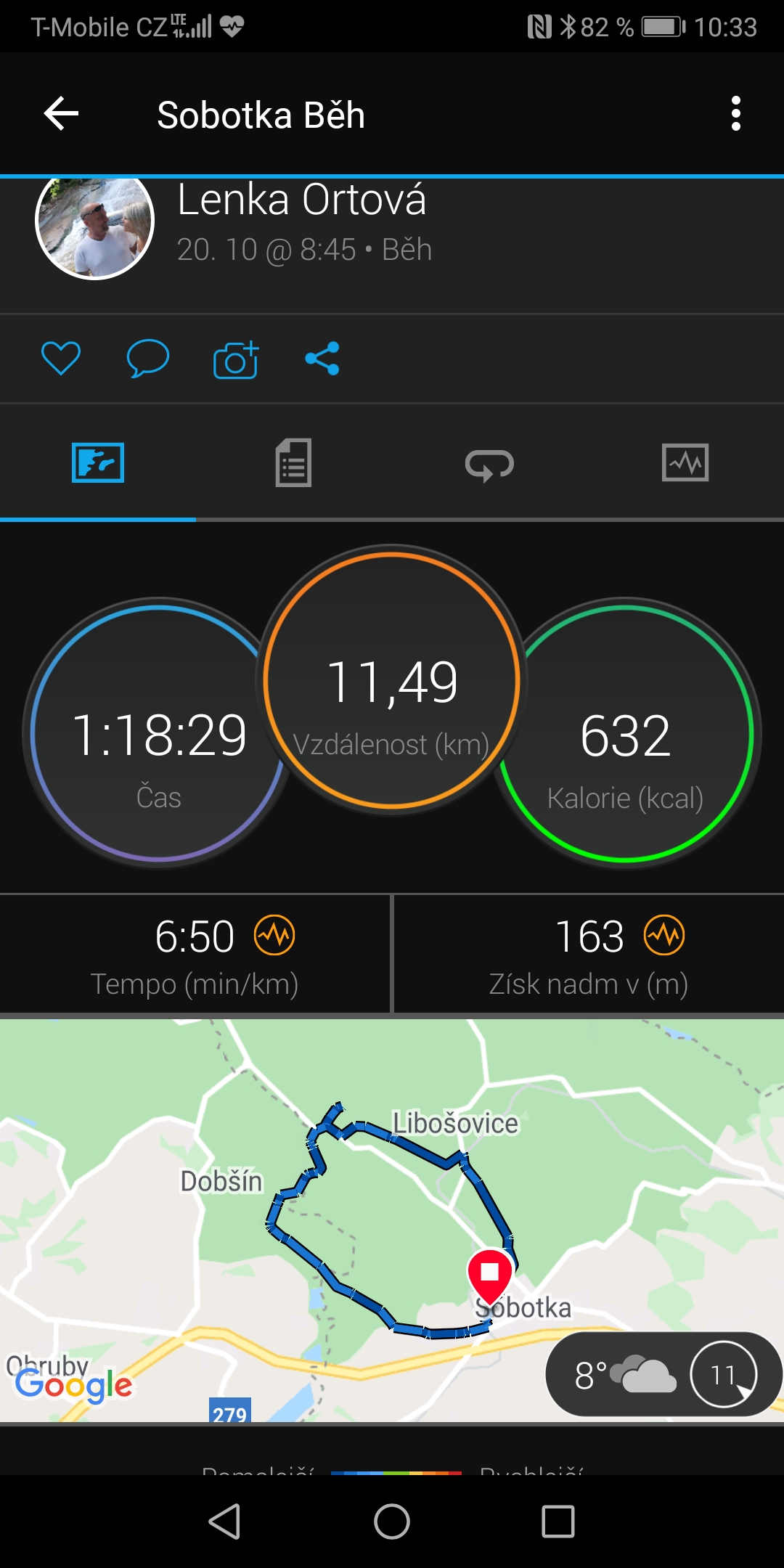
Task: Go back from Sobotka Běh activity
Action: pos(61,114)
